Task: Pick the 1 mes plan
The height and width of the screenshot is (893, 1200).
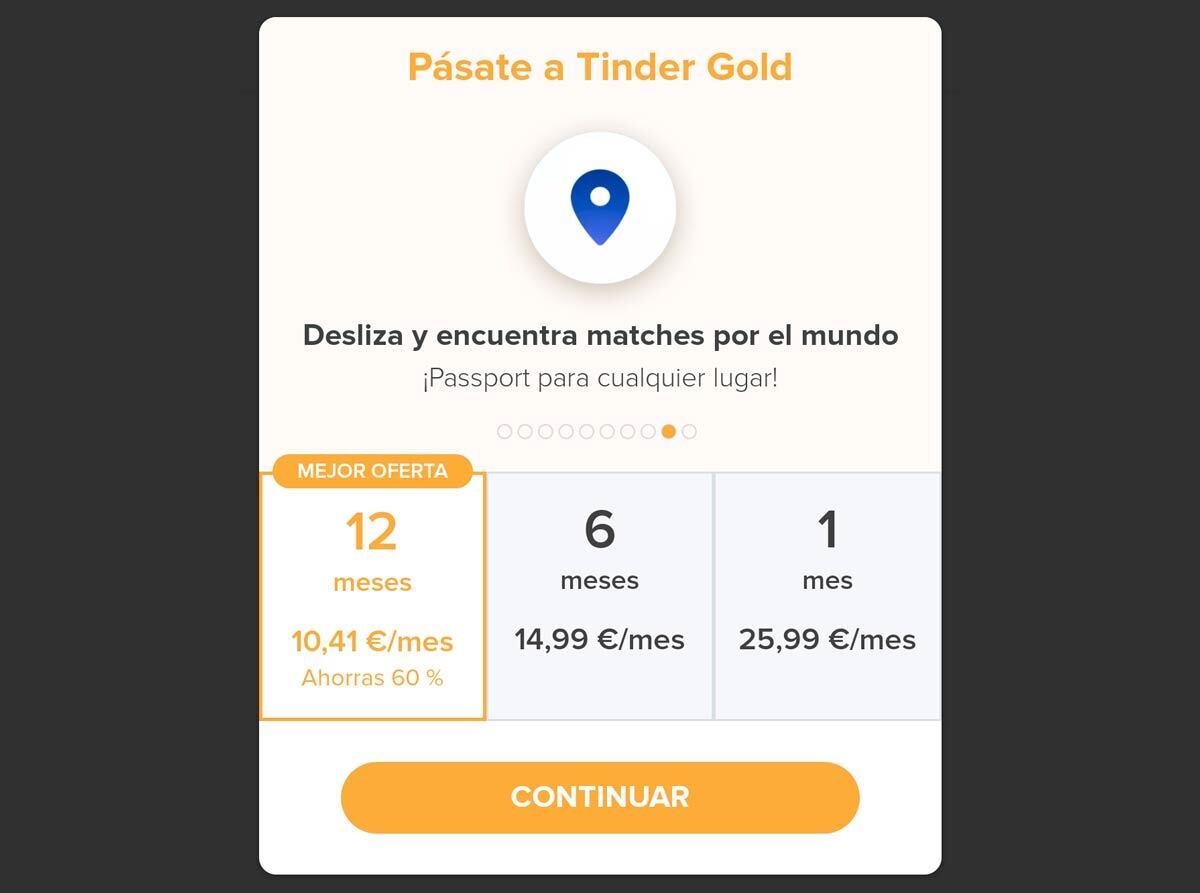Action: click(827, 596)
